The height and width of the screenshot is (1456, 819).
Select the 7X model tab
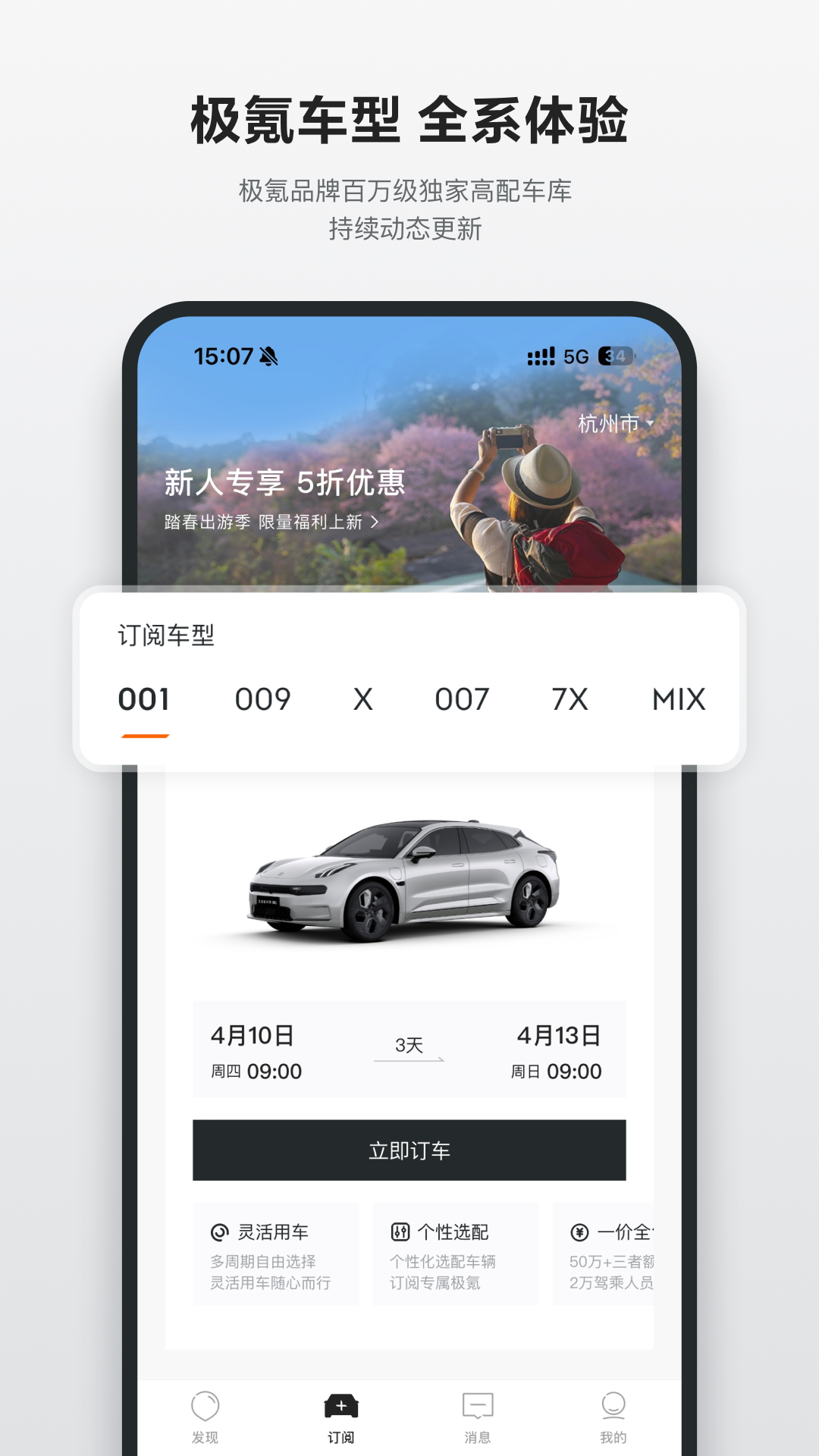pyautogui.click(x=571, y=699)
